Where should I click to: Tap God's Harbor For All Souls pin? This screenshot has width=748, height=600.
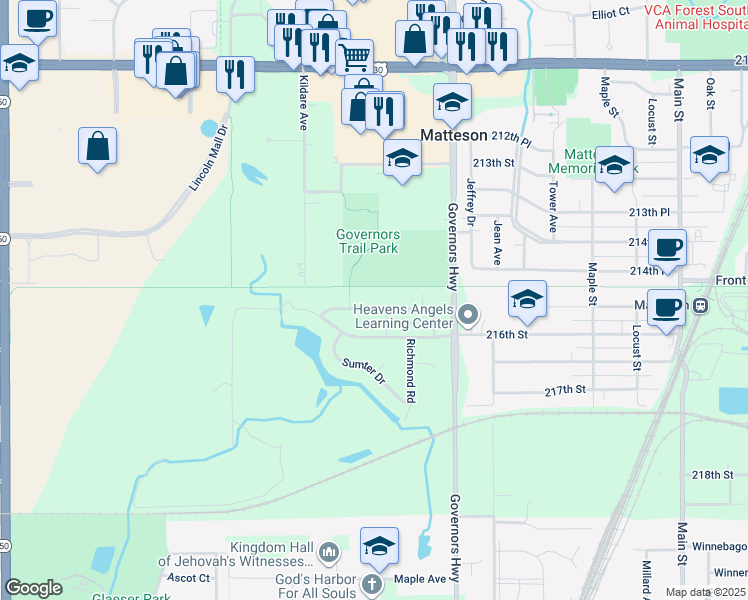click(x=372, y=585)
